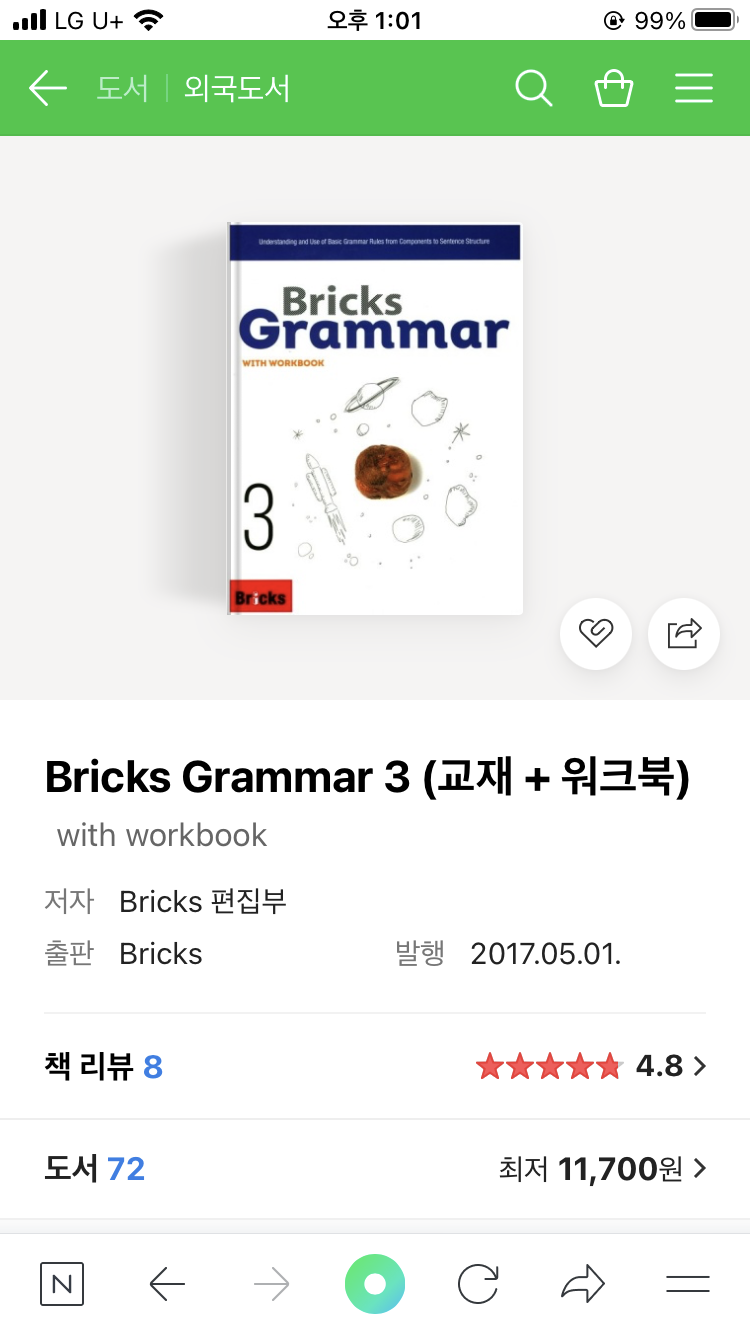
Task: Toggle the heart to favorite the book
Action: (x=596, y=634)
